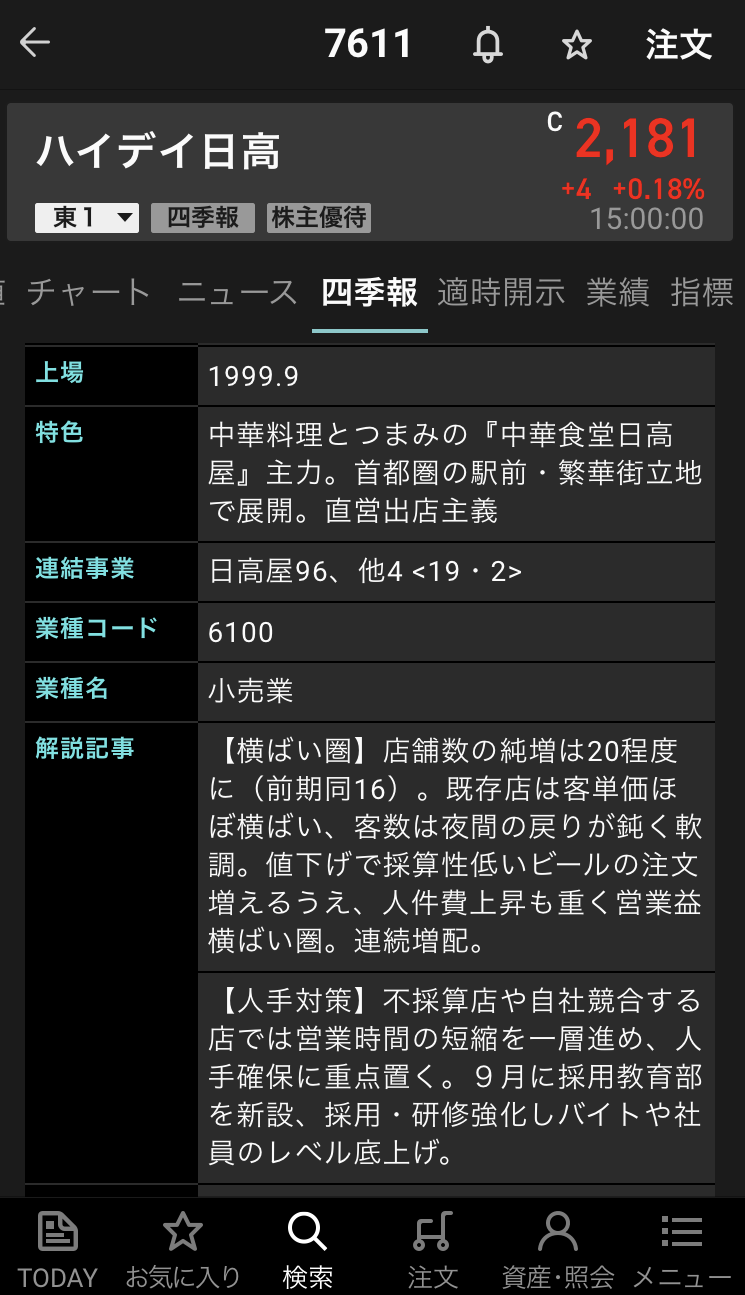Open the メニュー tab
The width and height of the screenshot is (745, 1295).
[x=682, y=1247]
